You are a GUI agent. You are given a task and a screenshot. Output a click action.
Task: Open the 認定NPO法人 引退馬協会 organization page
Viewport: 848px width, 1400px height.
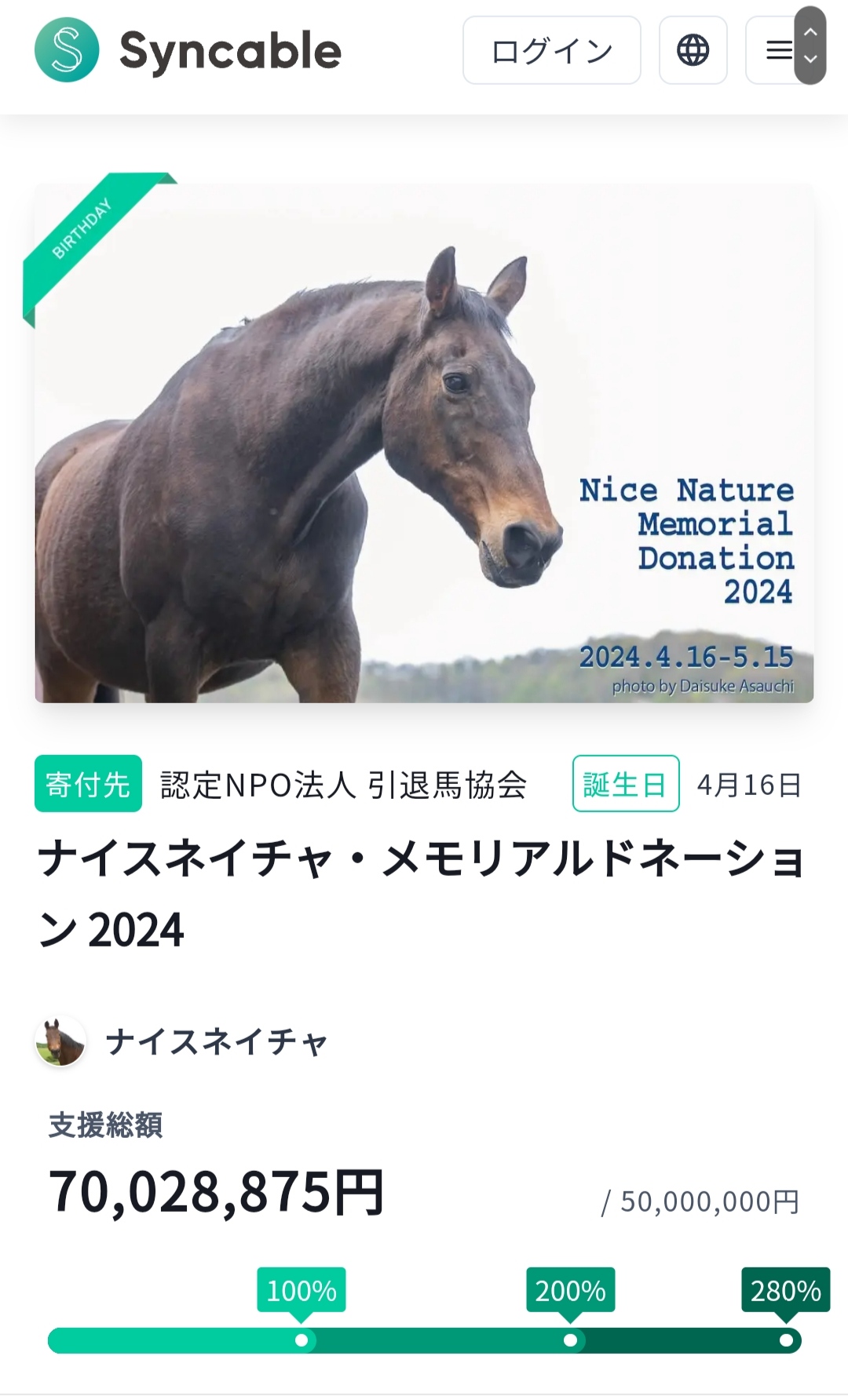click(x=343, y=785)
